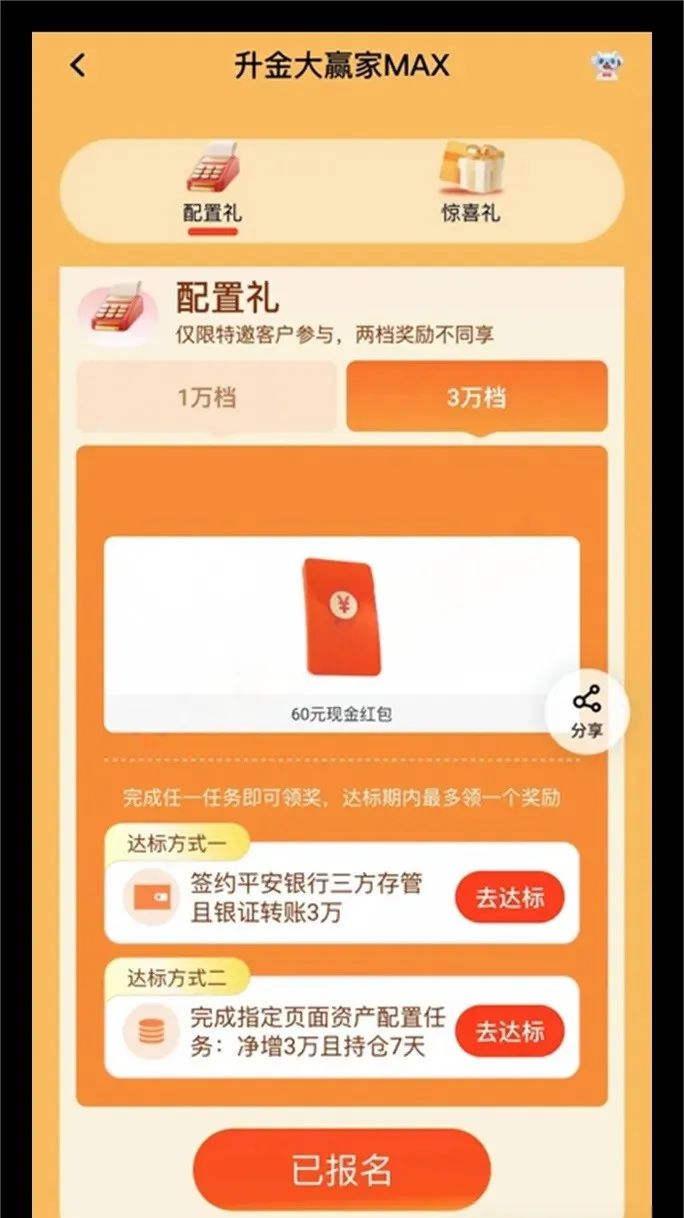The width and height of the screenshot is (684, 1218).
Task: Tap the 已报名 button
Action: pos(342,1170)
